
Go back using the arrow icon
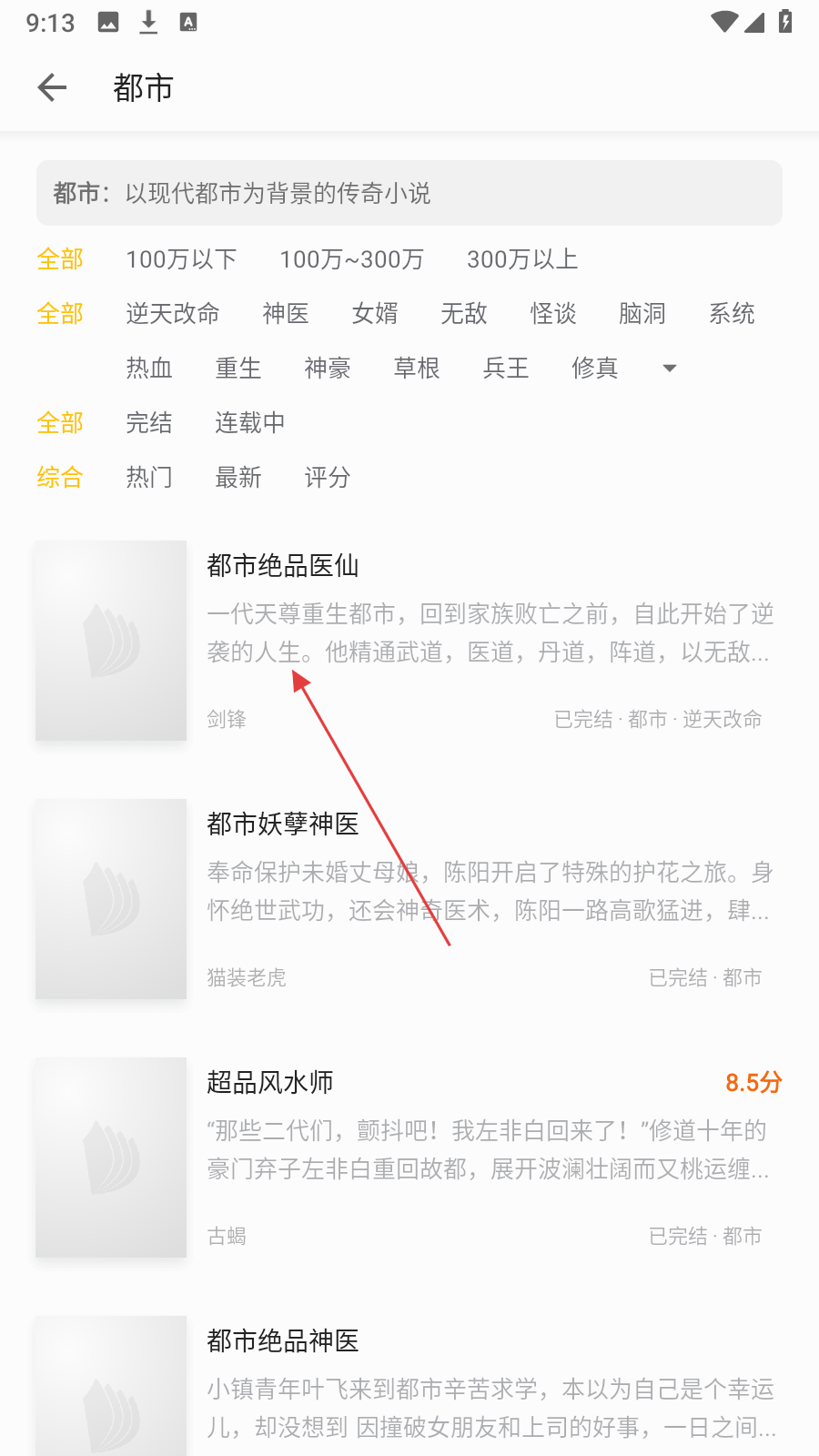(53, 87)
